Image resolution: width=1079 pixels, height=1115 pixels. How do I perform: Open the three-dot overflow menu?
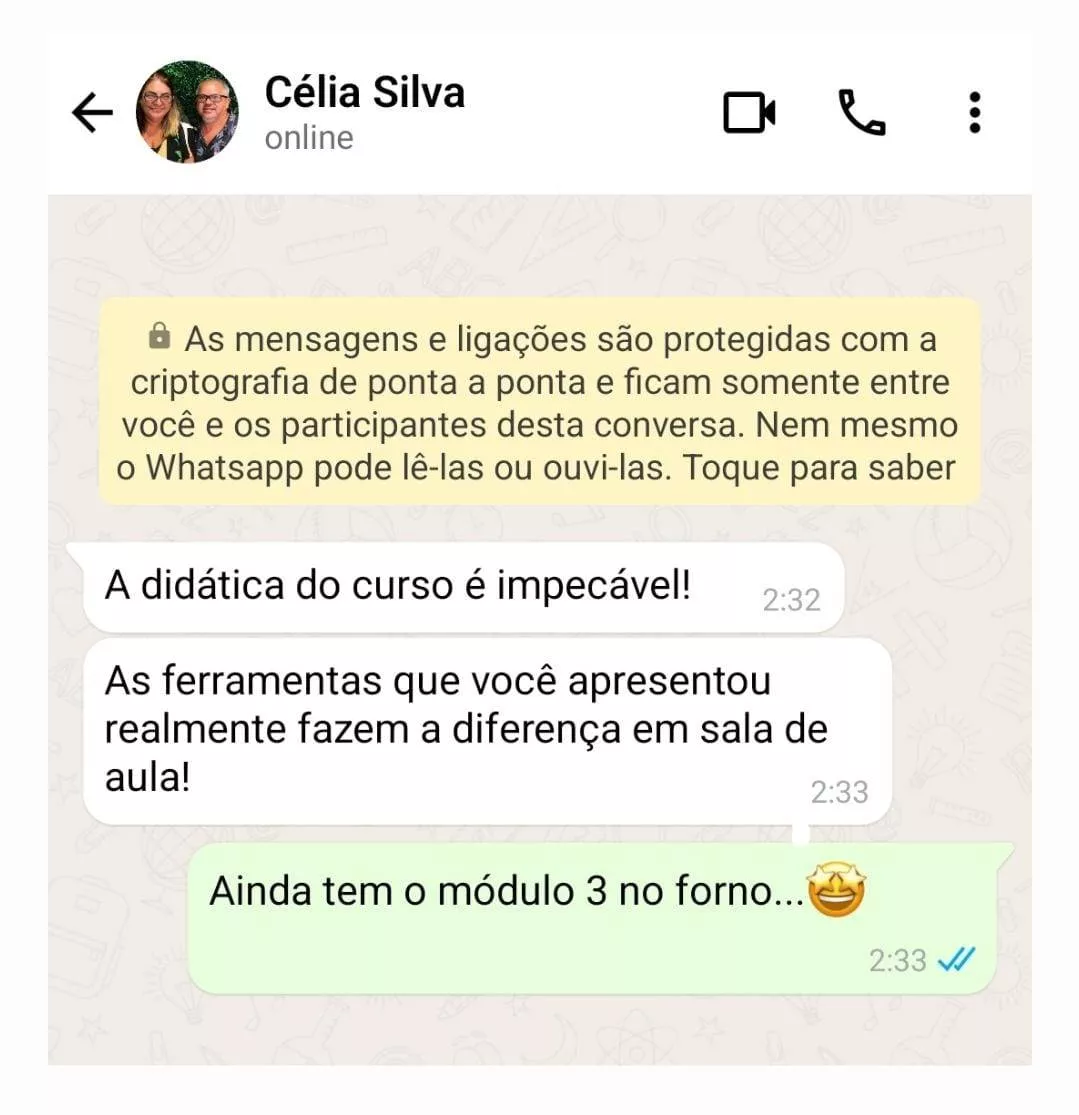coord(975,113)
